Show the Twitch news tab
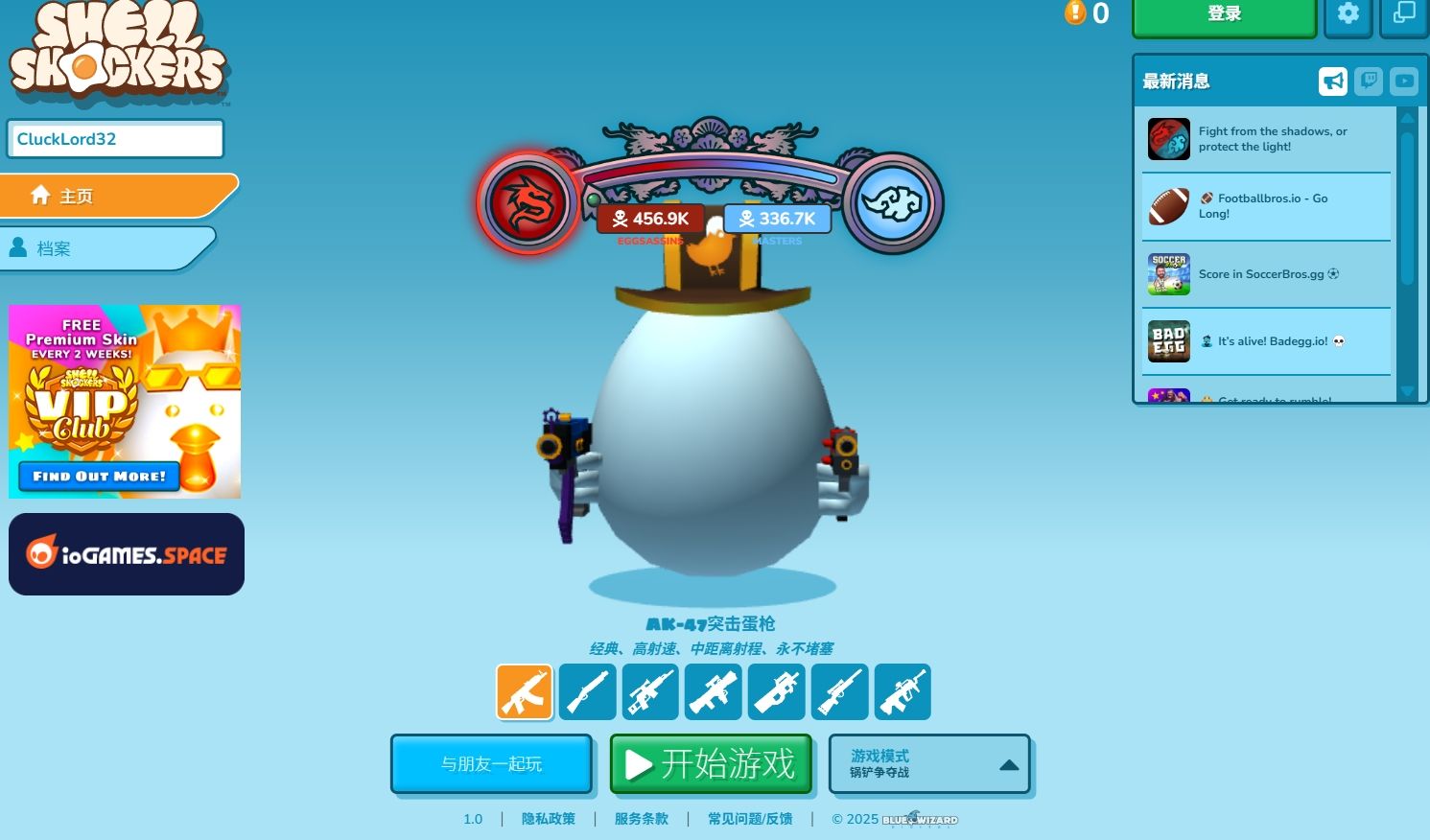 (x=1369, y=82)
